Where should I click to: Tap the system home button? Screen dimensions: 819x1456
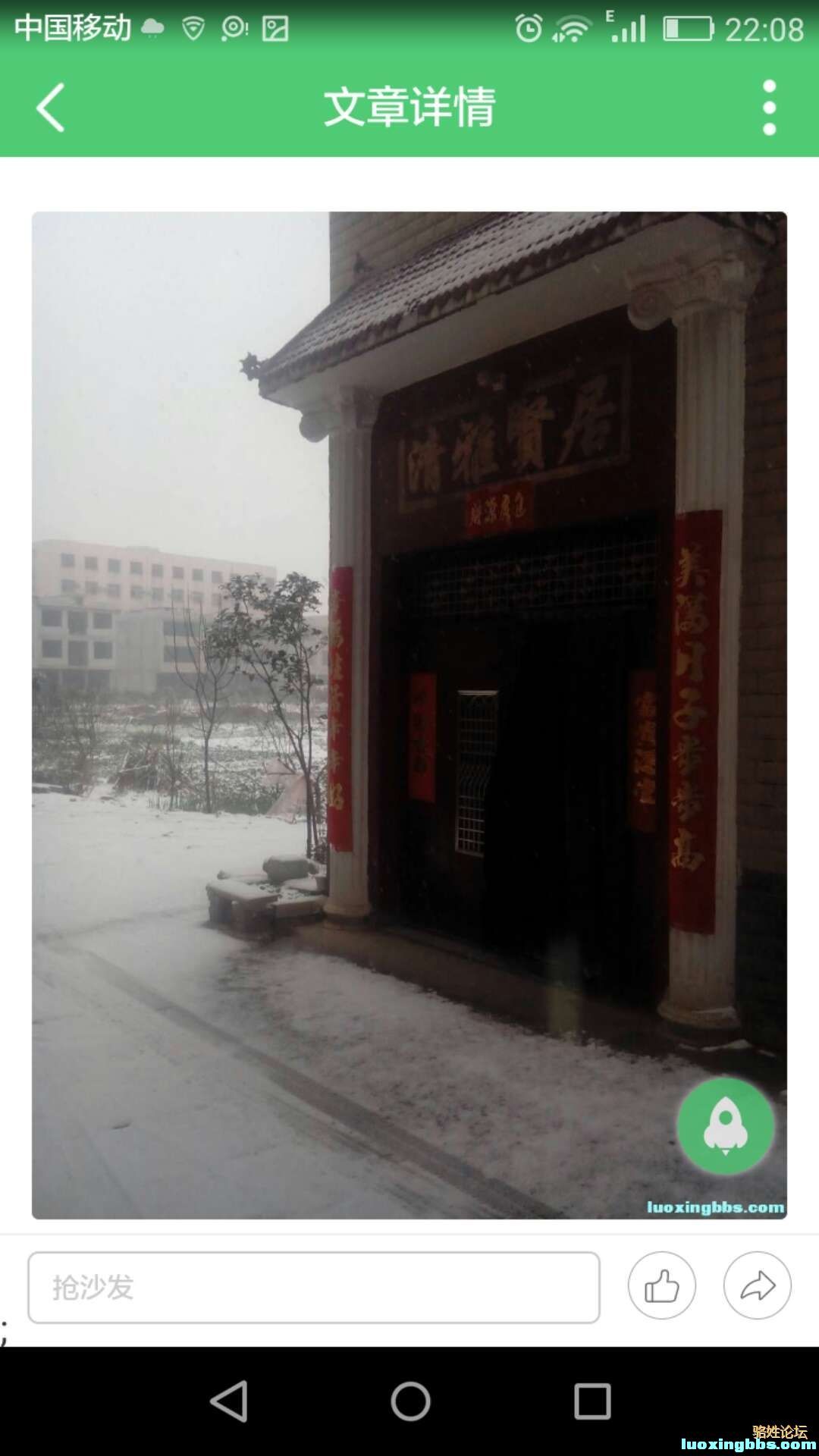click(x=410, y=1401)
